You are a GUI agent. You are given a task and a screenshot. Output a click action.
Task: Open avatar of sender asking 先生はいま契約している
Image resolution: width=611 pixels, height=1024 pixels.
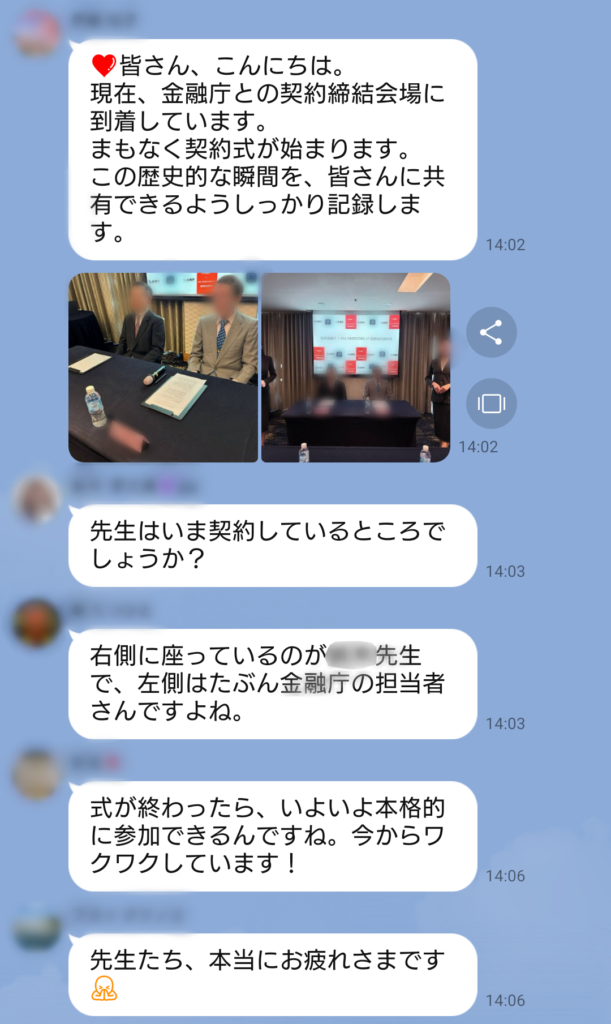[37, 498]
